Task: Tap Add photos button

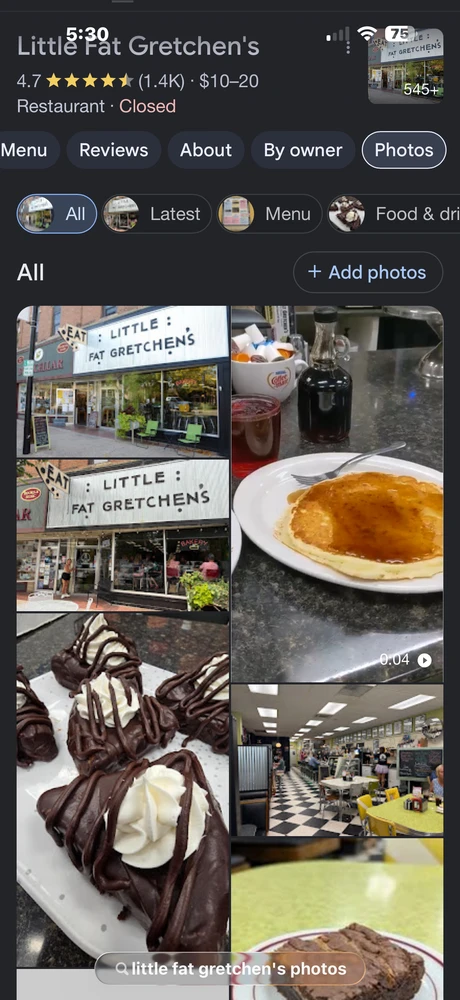Action: pyautogui.click(x=368, y=272)
